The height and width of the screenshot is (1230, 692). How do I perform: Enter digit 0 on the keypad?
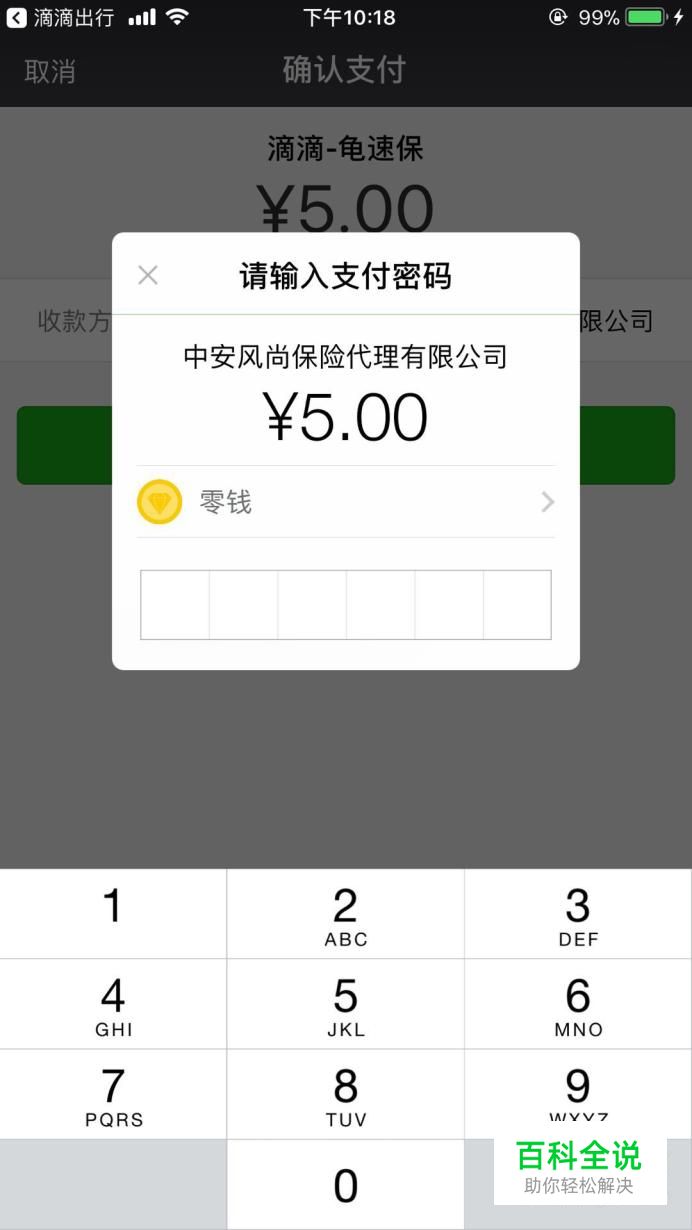[x=346, y=1185]
